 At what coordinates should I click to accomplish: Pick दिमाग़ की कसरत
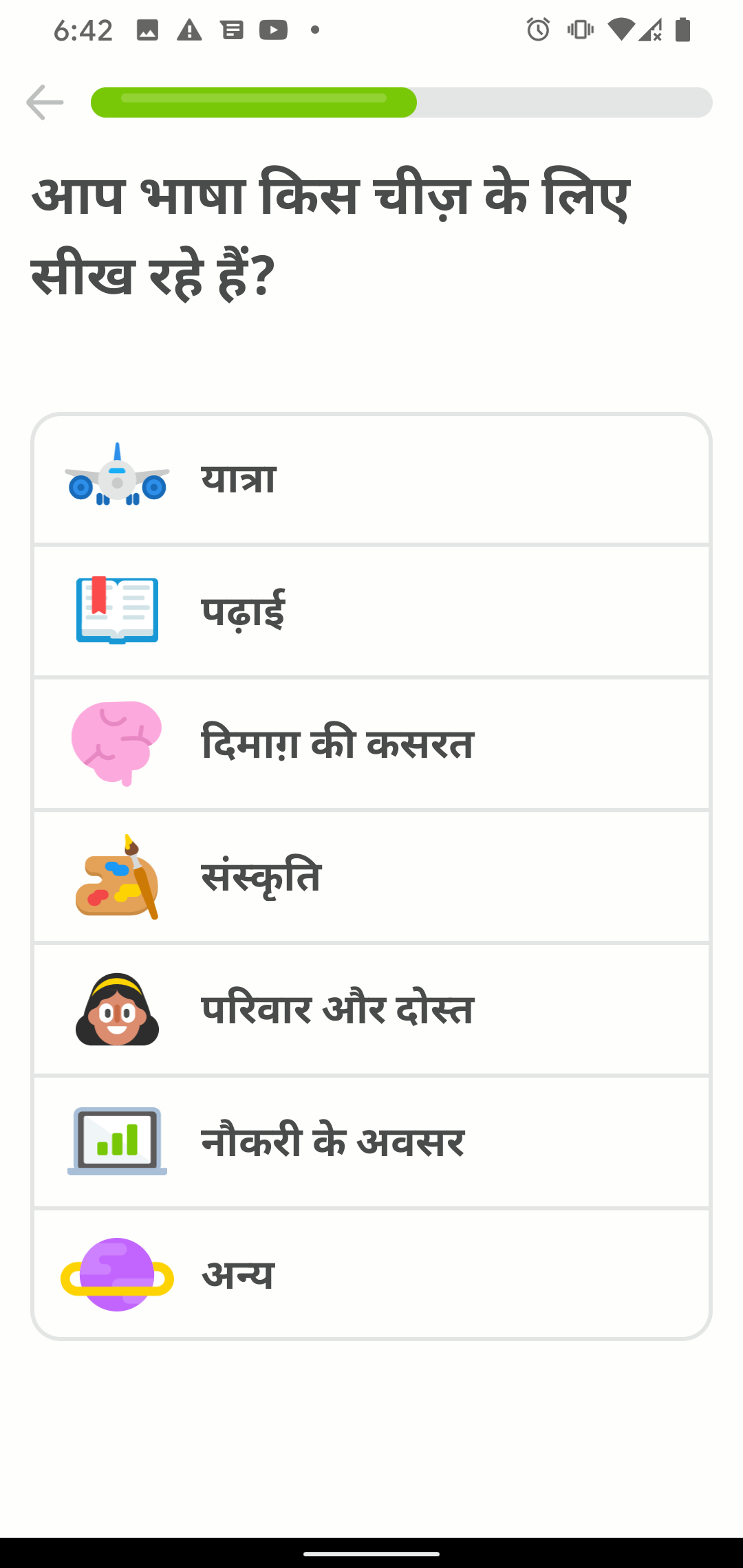(371, 744)
